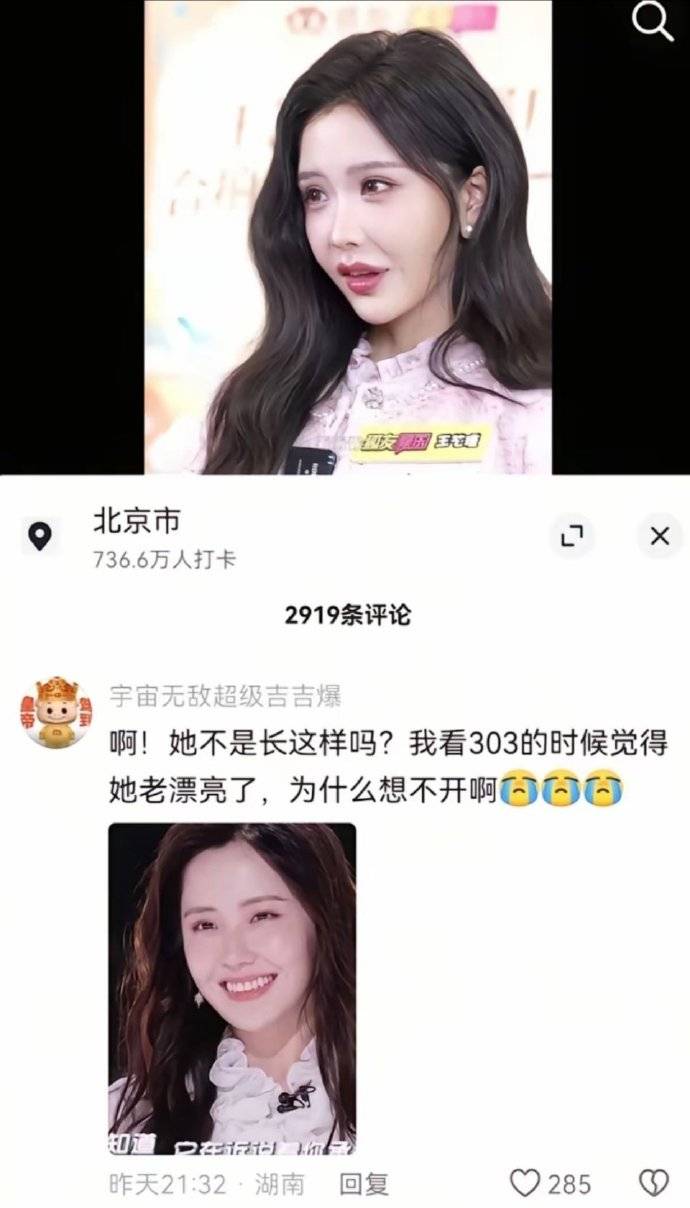Image resolution: width=690 pixels, height=1208 pixels.
Task: Tap the video playing above the comments
Action: point(348,237)
